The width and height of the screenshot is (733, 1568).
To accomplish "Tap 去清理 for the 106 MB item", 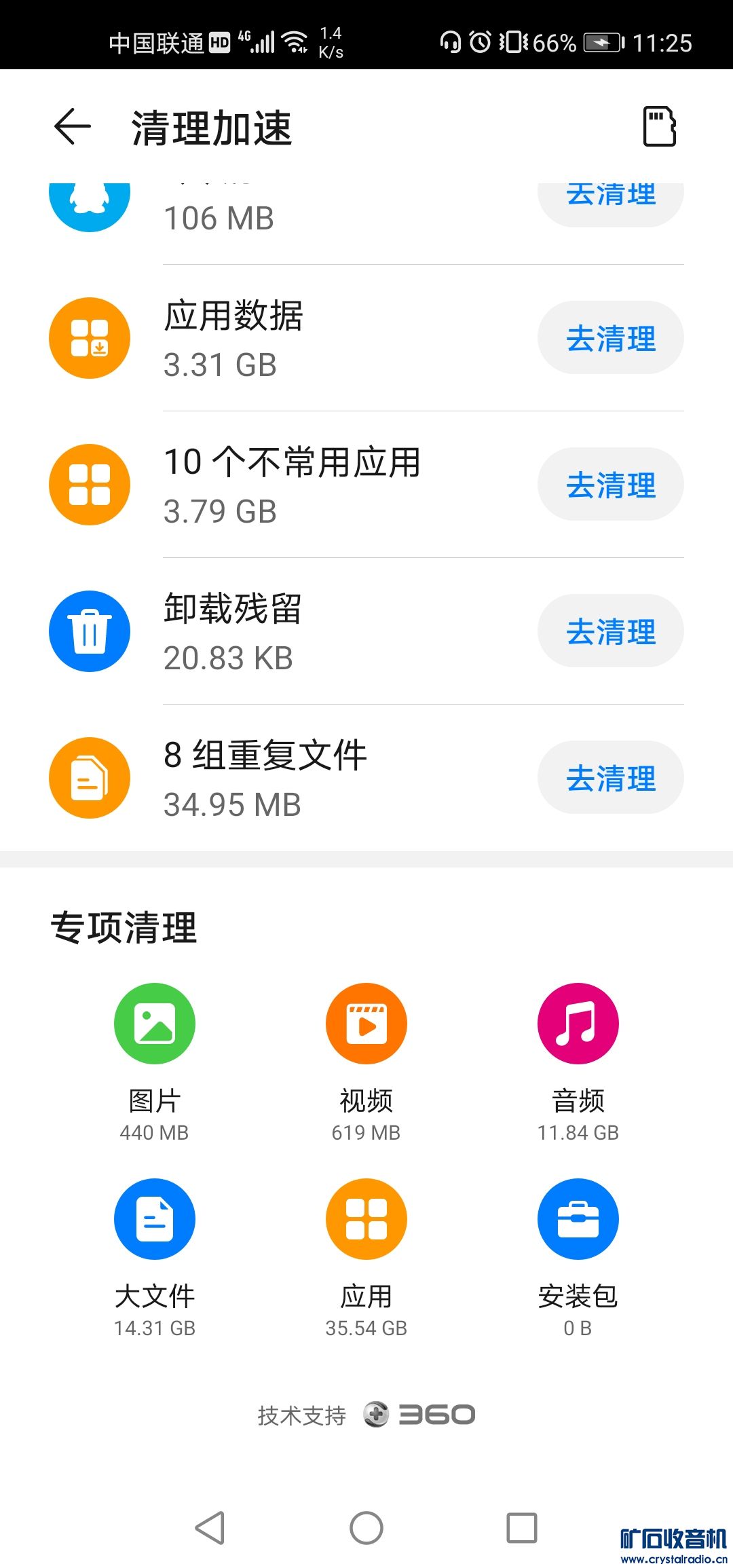I will pos(610,199).
